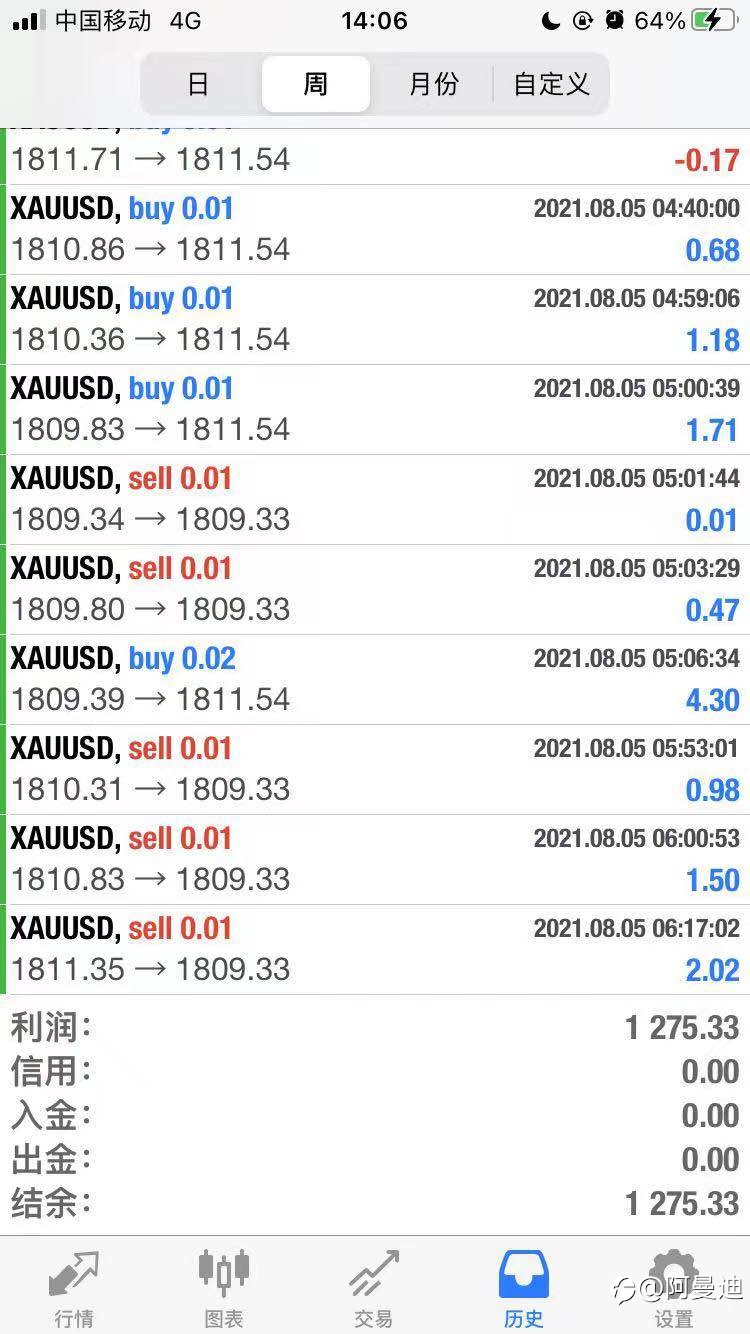Open the 设置 settings tab

click(674, 1288)
